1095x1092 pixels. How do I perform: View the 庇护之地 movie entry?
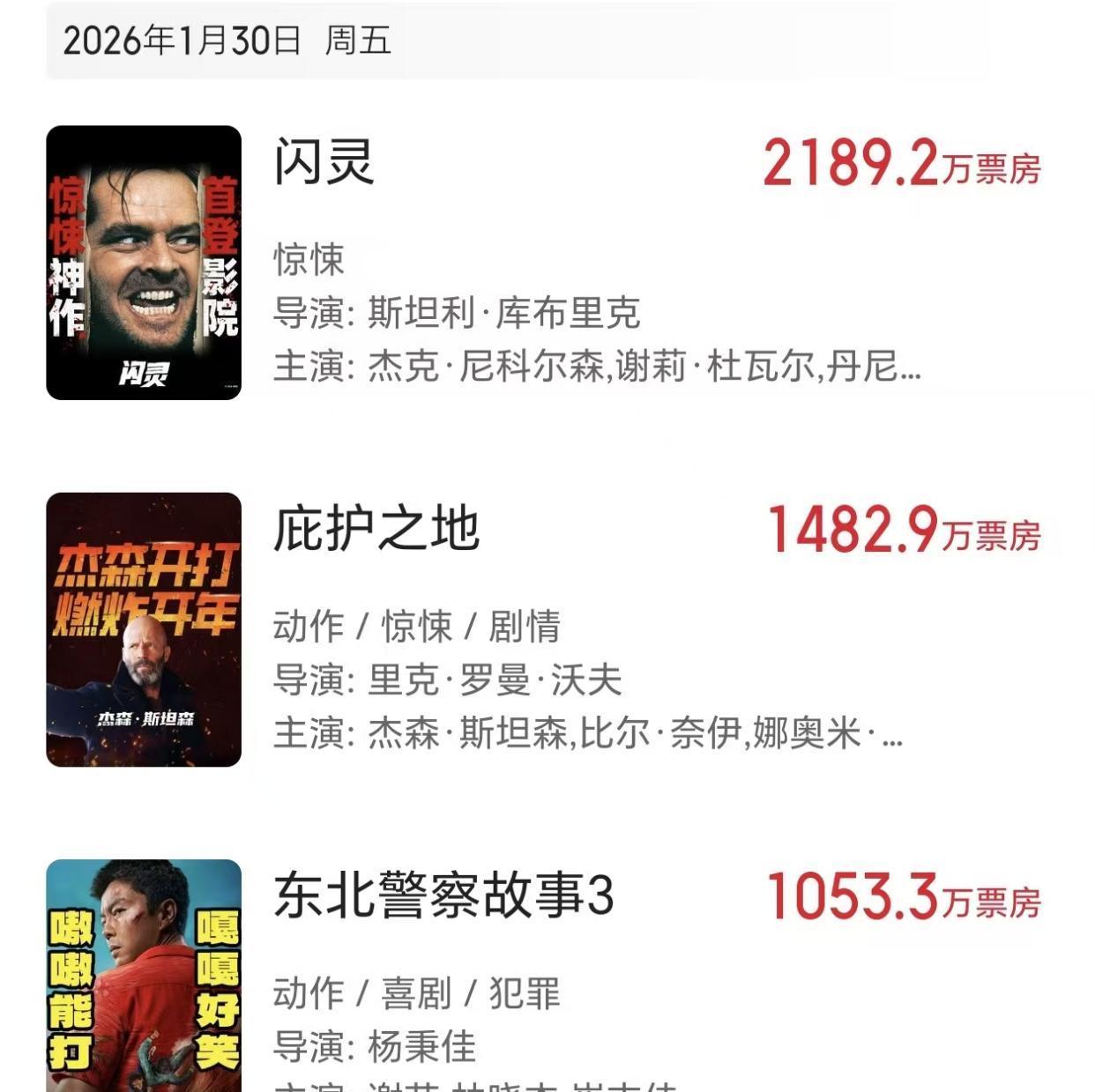pos(376,531)
